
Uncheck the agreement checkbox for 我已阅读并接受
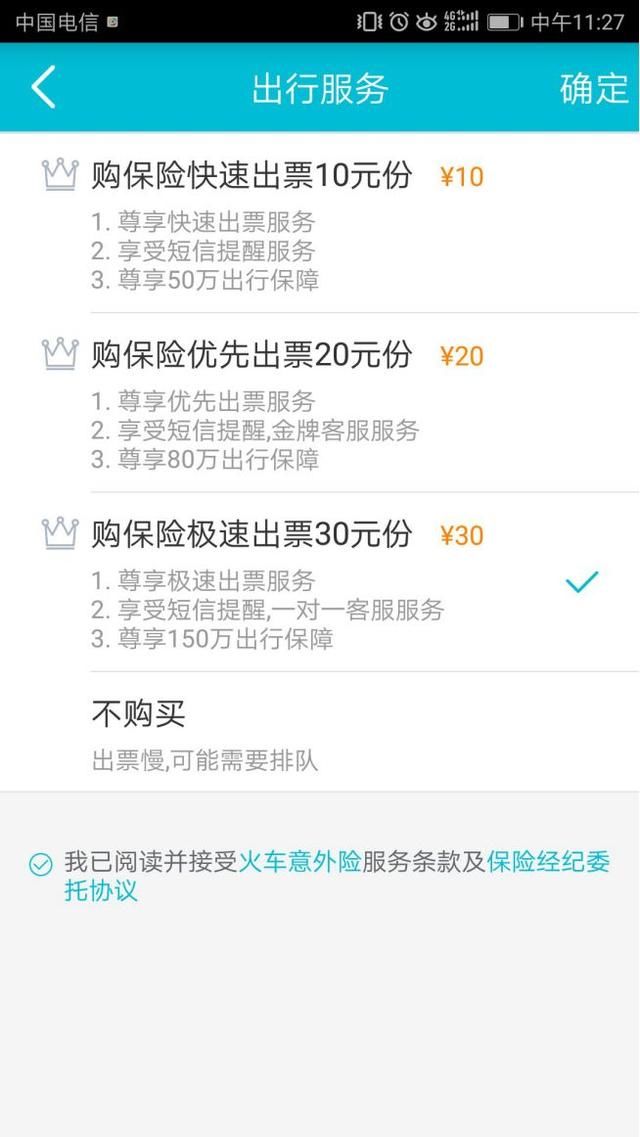point(41,864)
